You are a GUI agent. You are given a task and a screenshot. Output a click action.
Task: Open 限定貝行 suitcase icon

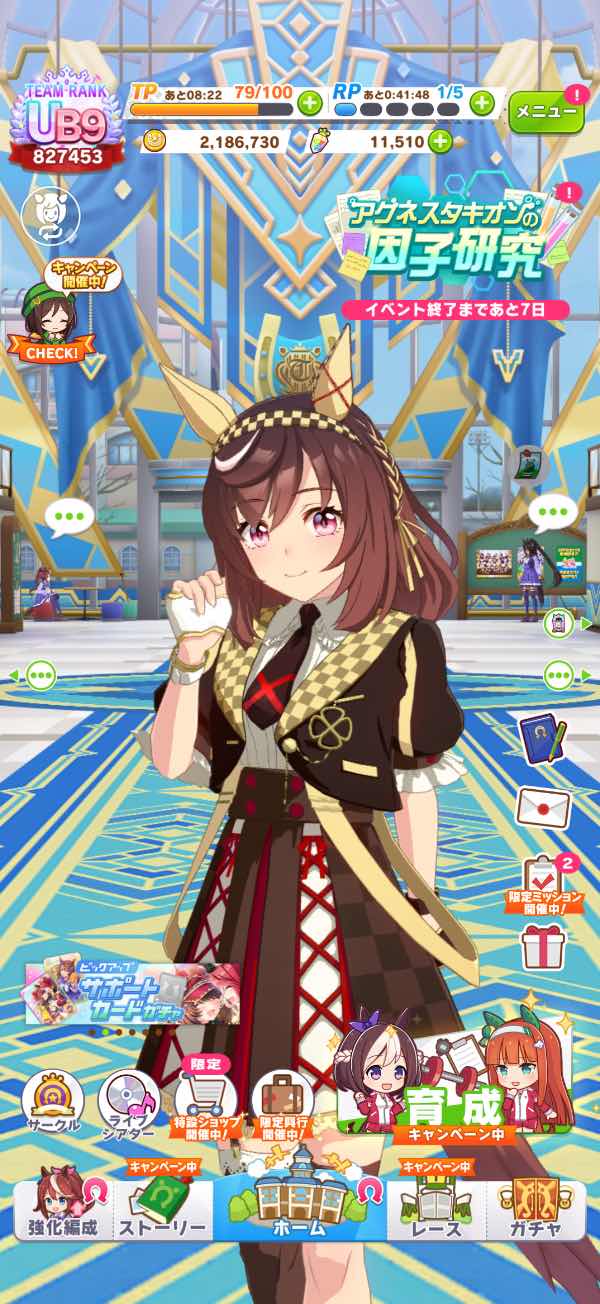coord(283,1104)
